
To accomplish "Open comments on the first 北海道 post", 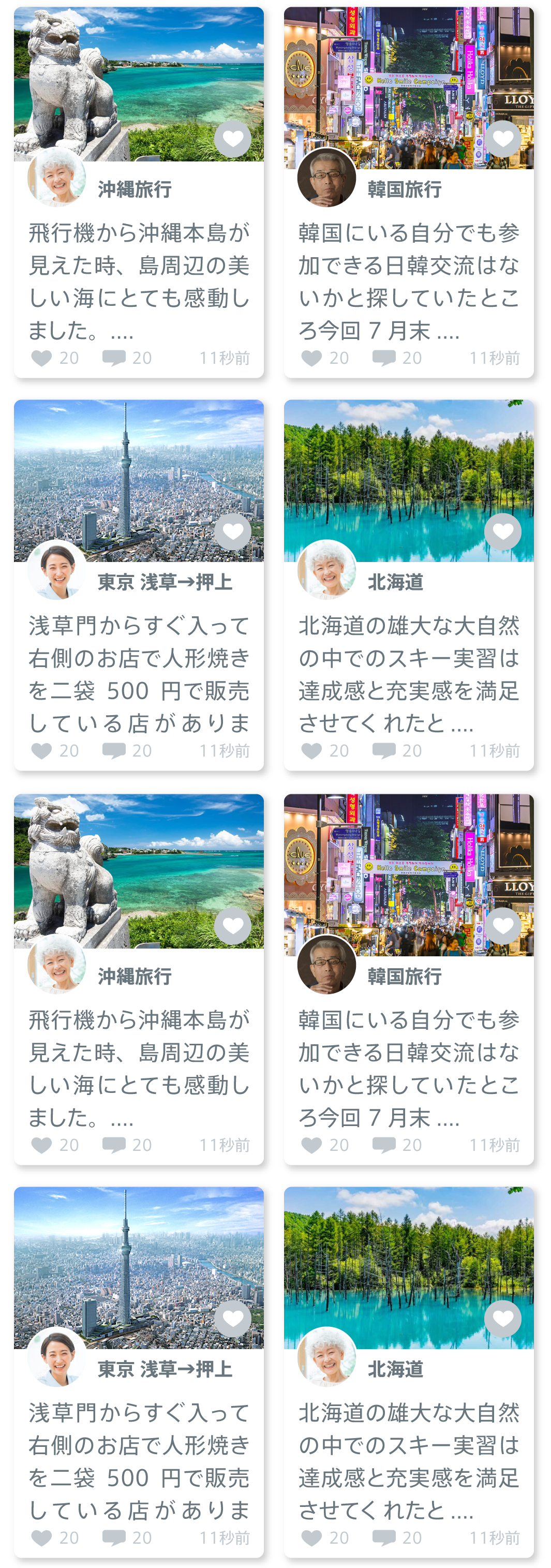I will (383, 750).
